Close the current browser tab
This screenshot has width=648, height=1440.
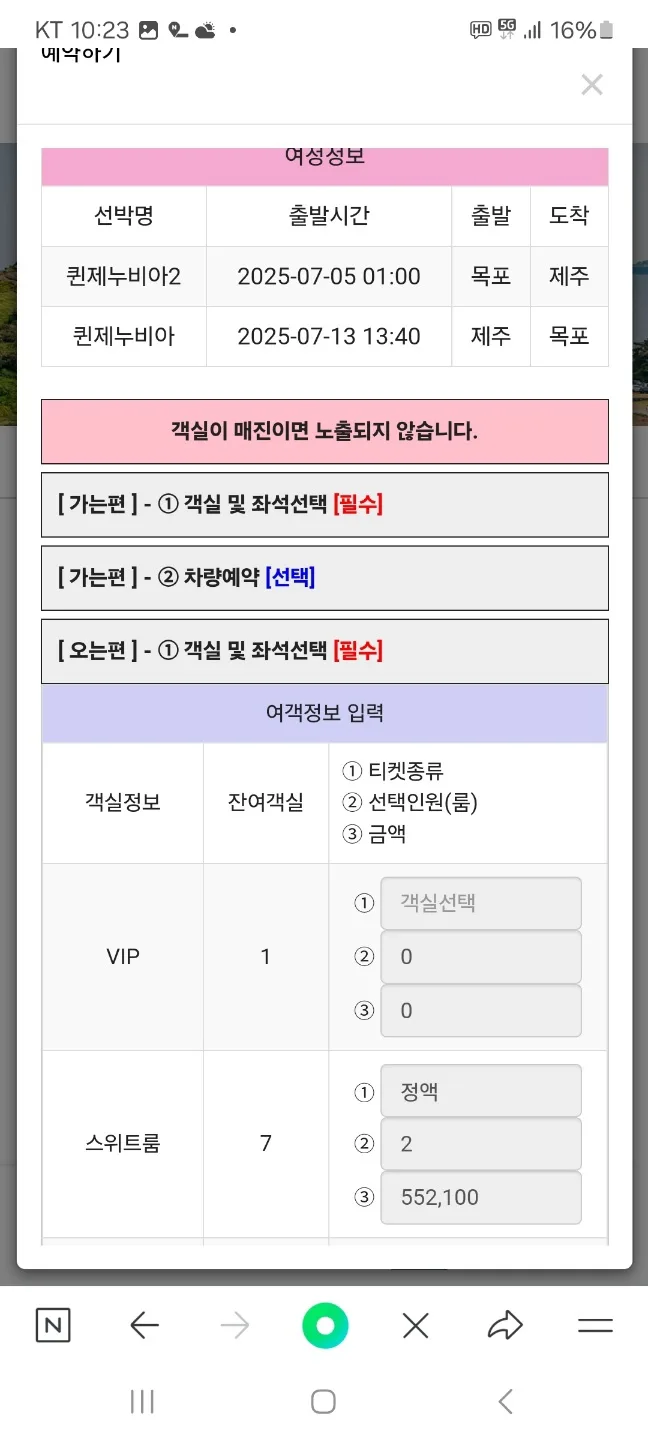click(415, 1326)
